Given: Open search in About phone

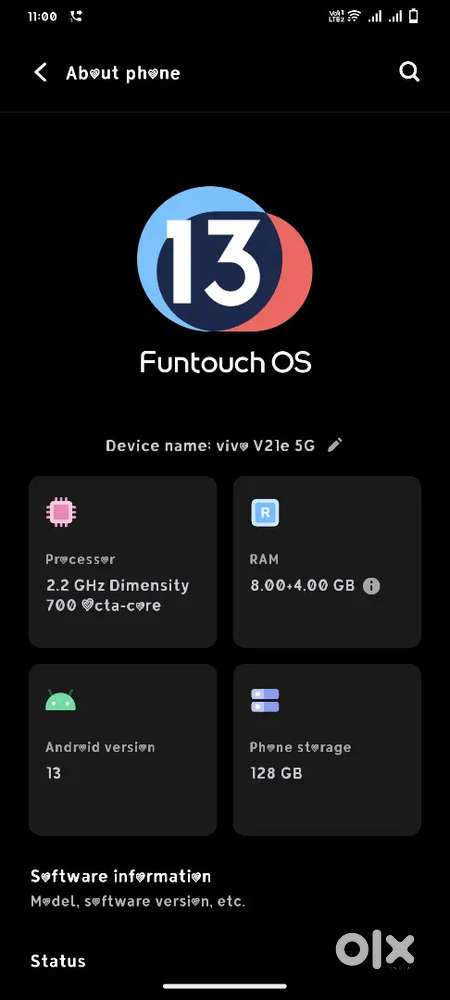Looking at the screenshot, I should pos(409,72).
